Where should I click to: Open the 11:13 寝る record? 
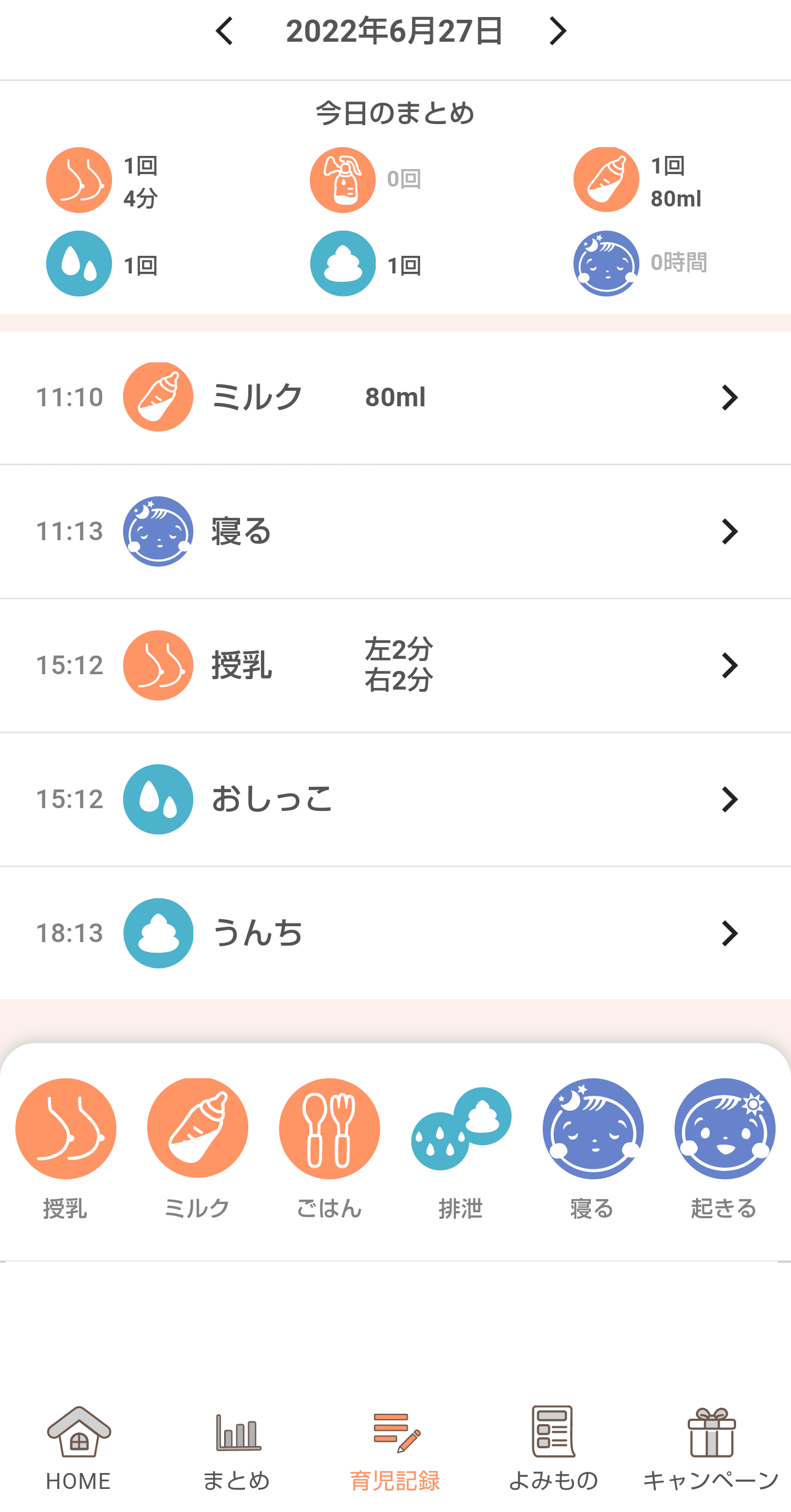(395, 531)
